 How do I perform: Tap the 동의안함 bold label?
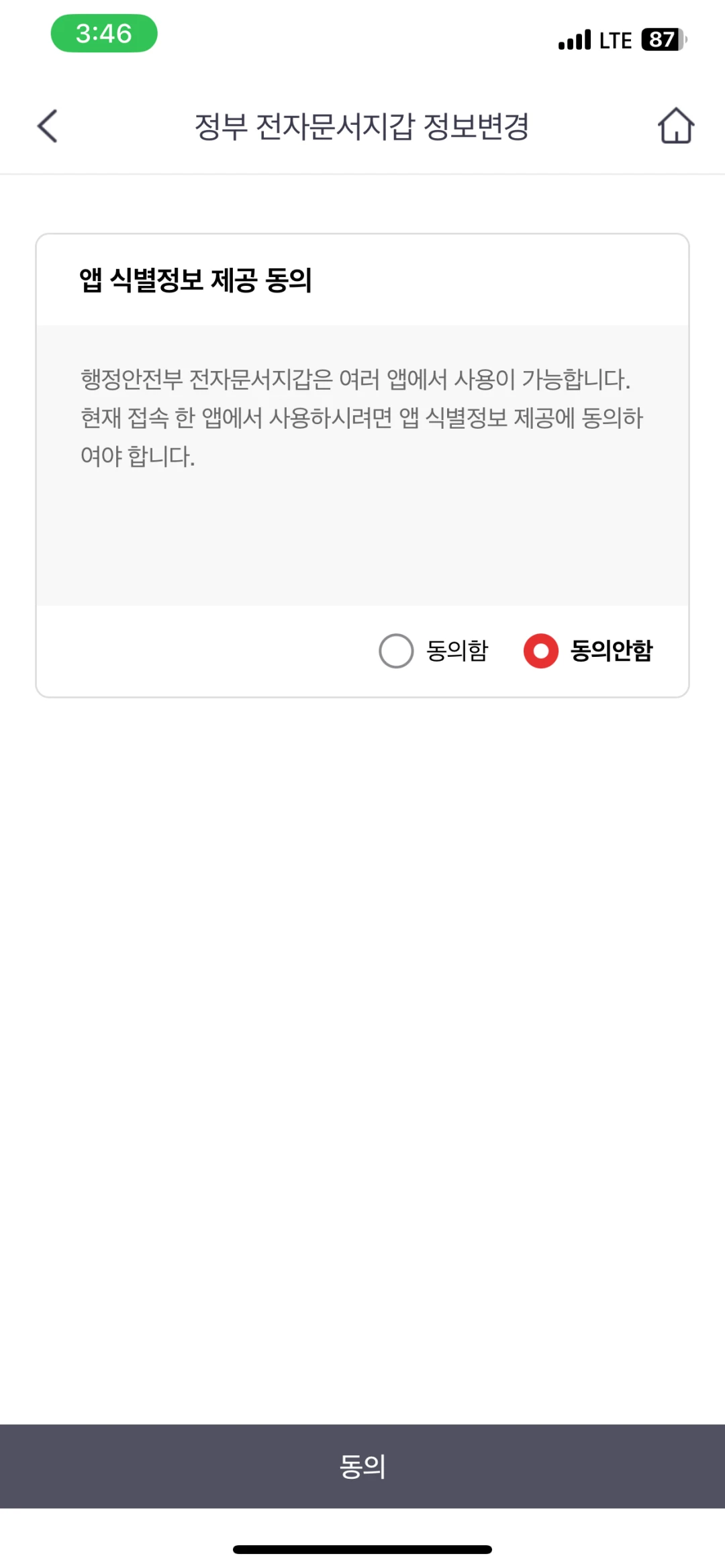pos(610,650)
